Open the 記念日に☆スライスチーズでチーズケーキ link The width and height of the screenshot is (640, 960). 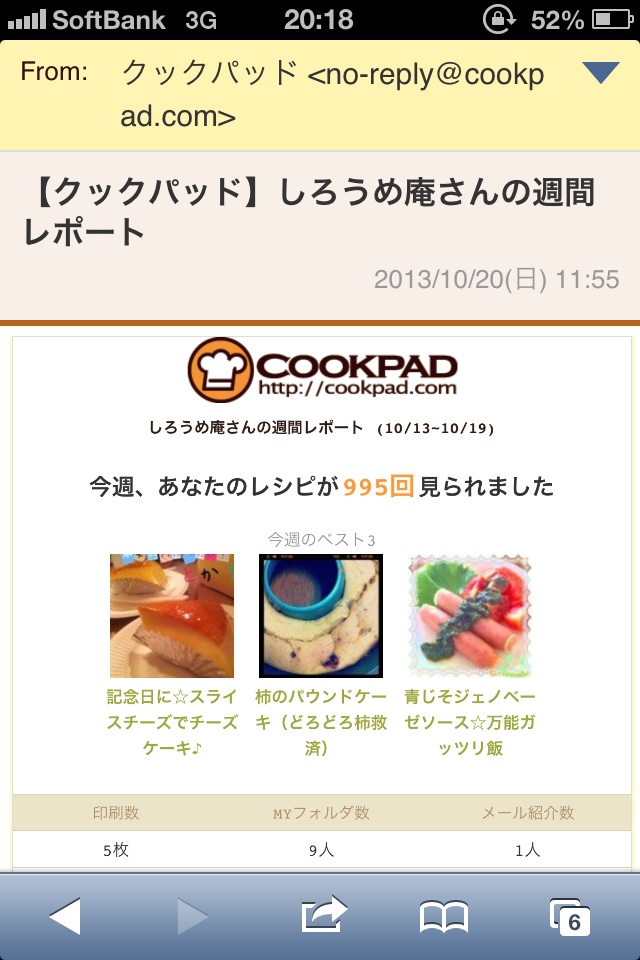pos(172,722)
